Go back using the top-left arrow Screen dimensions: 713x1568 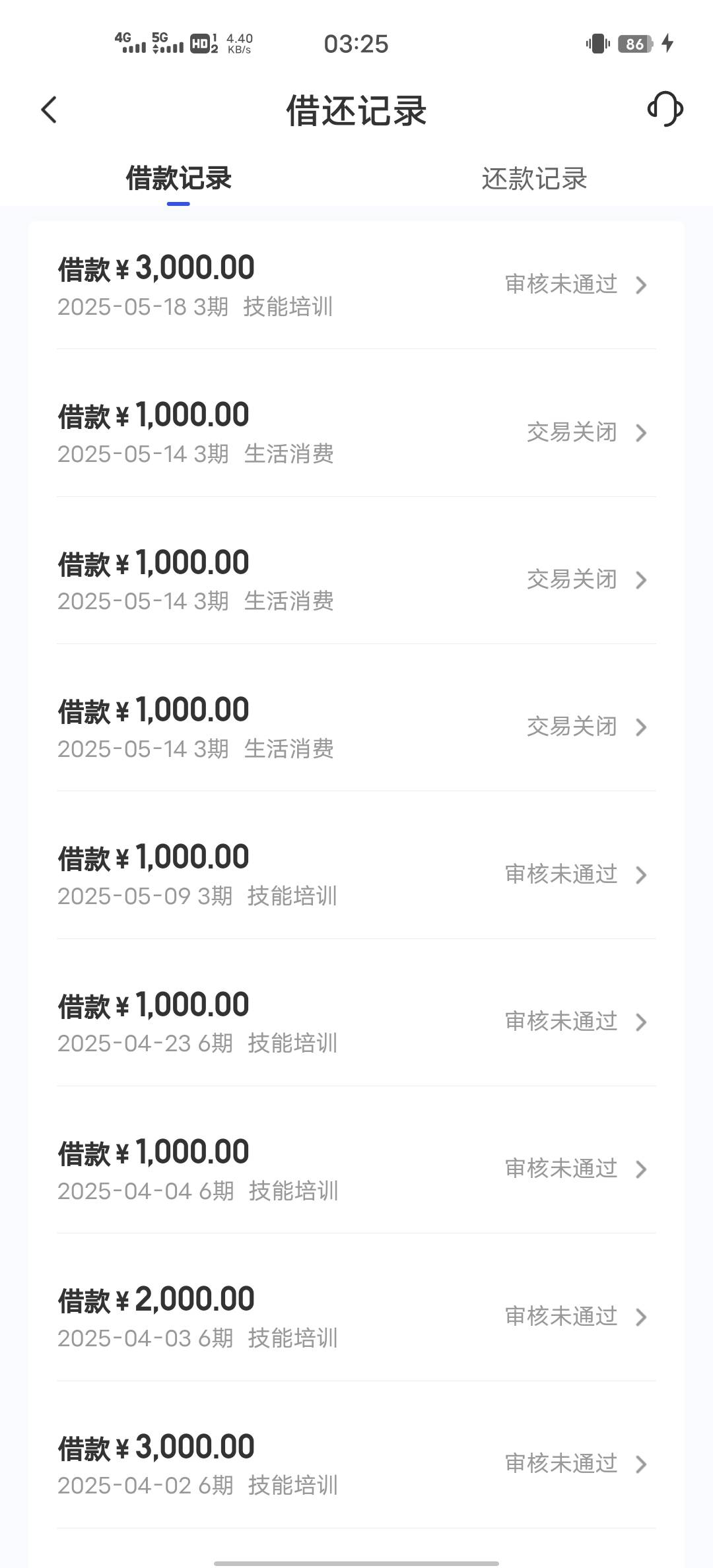(49, 110)
